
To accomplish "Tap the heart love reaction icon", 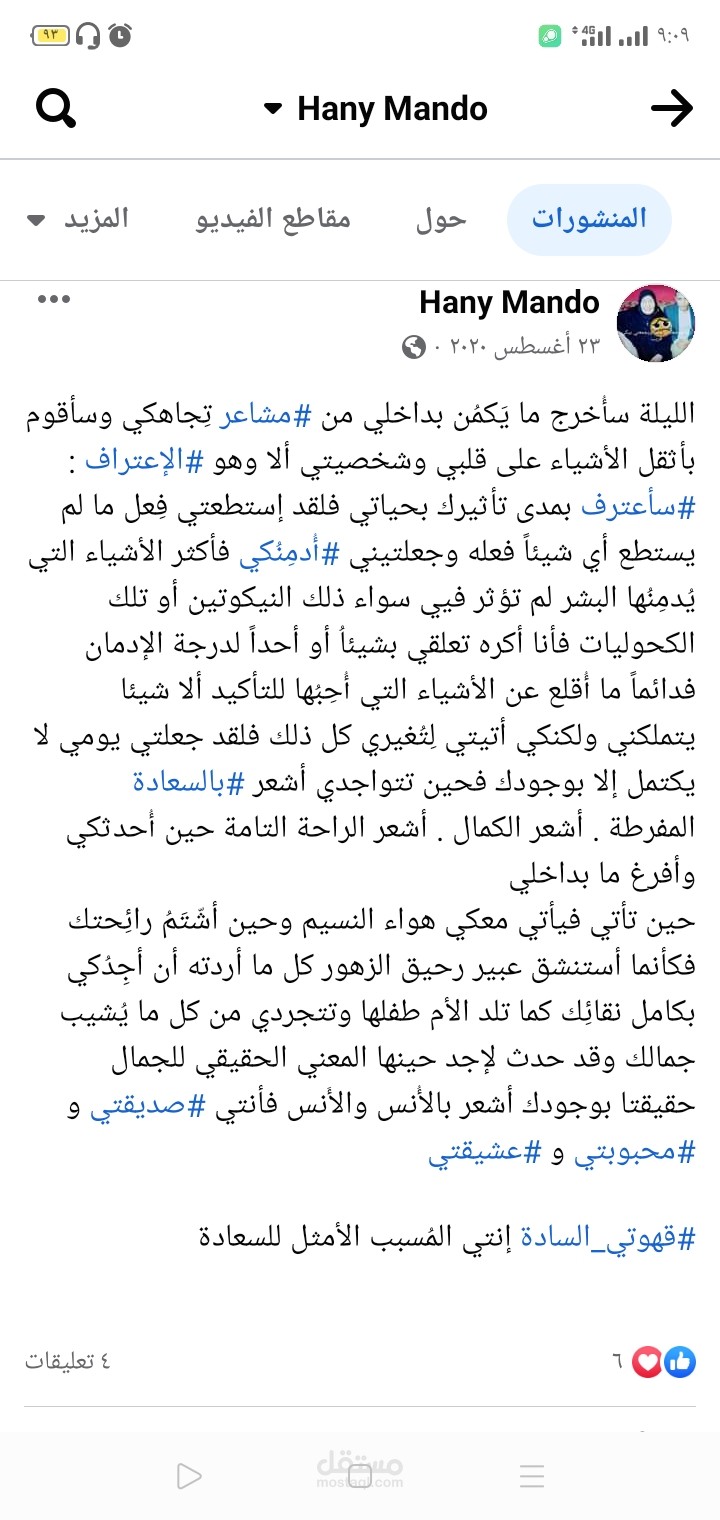I will click(x=649, y=1361).
